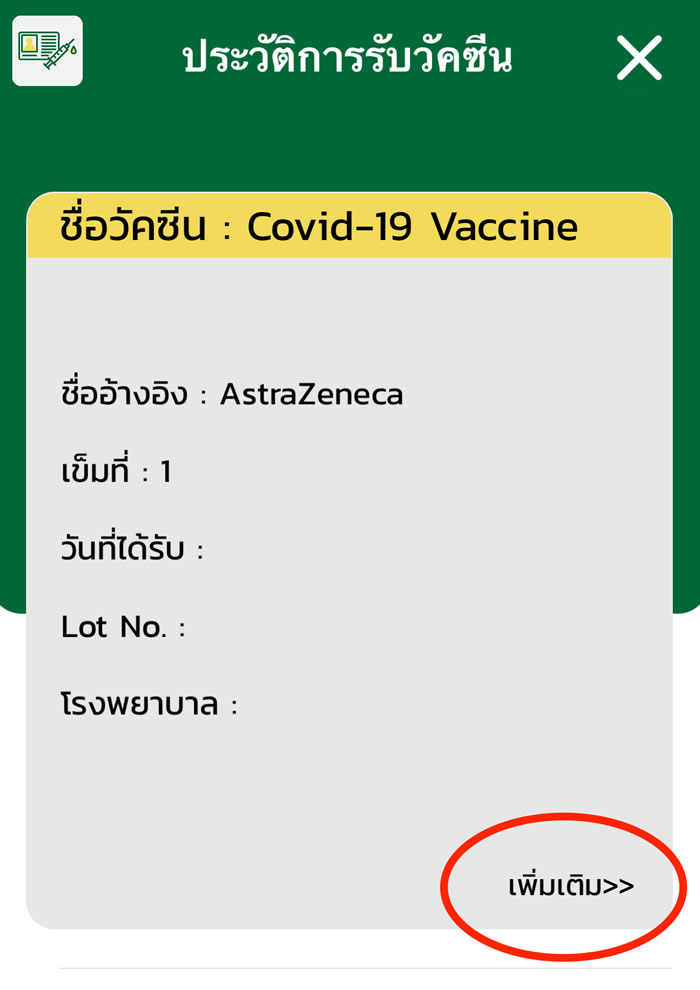Tap เพิ่มเติม>> for more vaccine details
Screen dimensions: 700x990
point(571,886)
